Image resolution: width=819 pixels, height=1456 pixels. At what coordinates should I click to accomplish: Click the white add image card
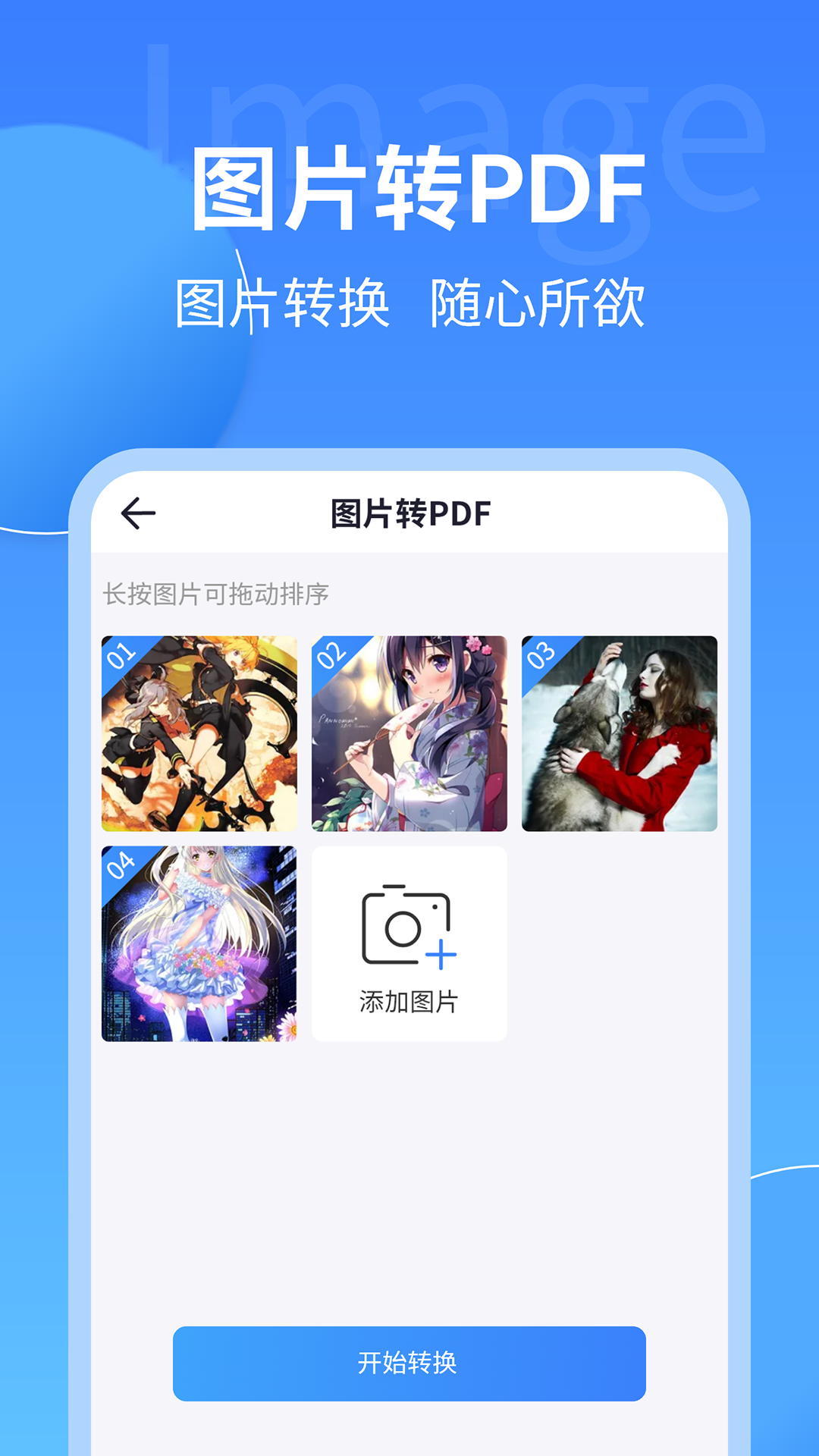pos(408,943)
